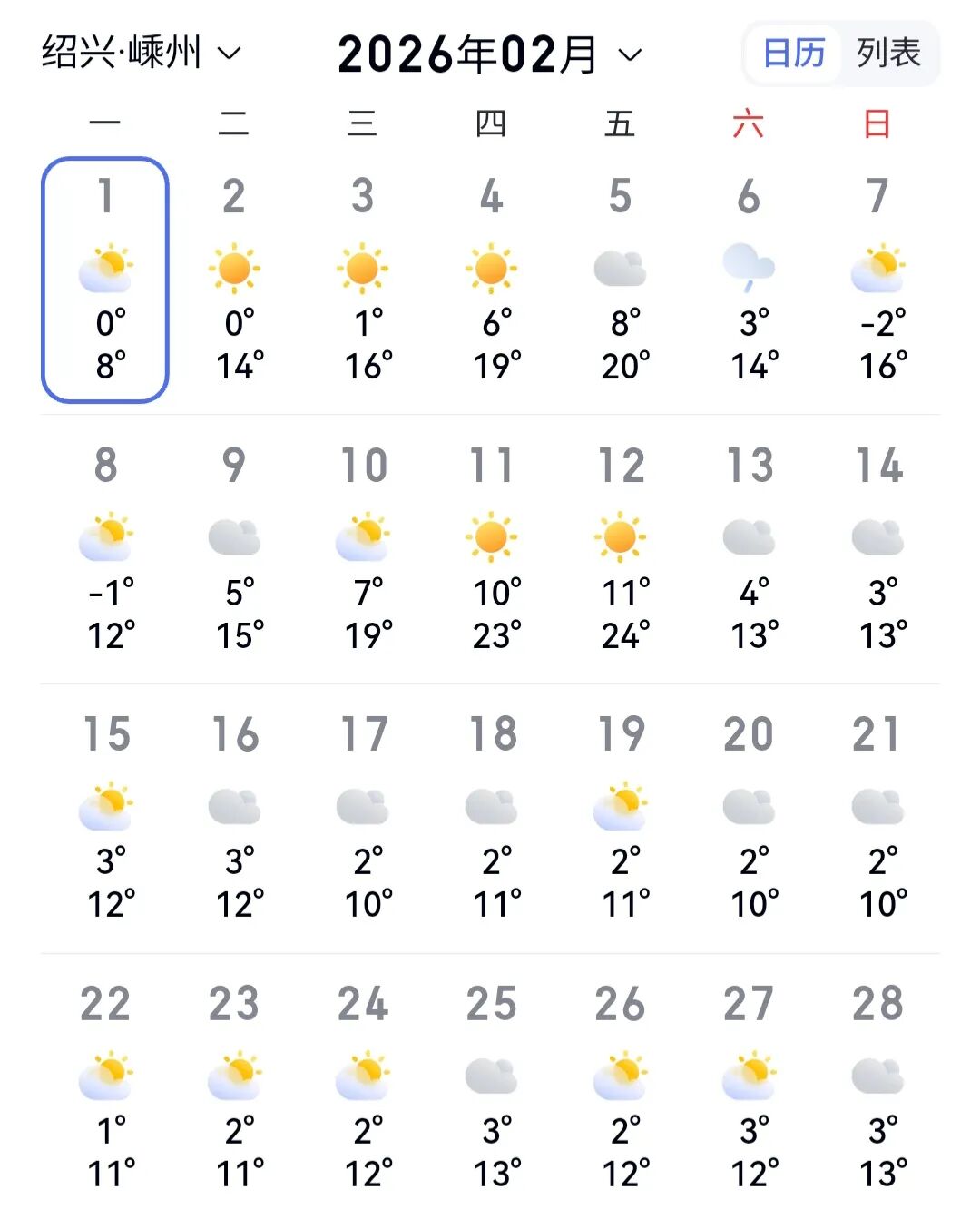Image resolution: width=980 pixels, height=1219 pixels.
Task: Choose February 8 in the calendar
Action: point(106,549)
